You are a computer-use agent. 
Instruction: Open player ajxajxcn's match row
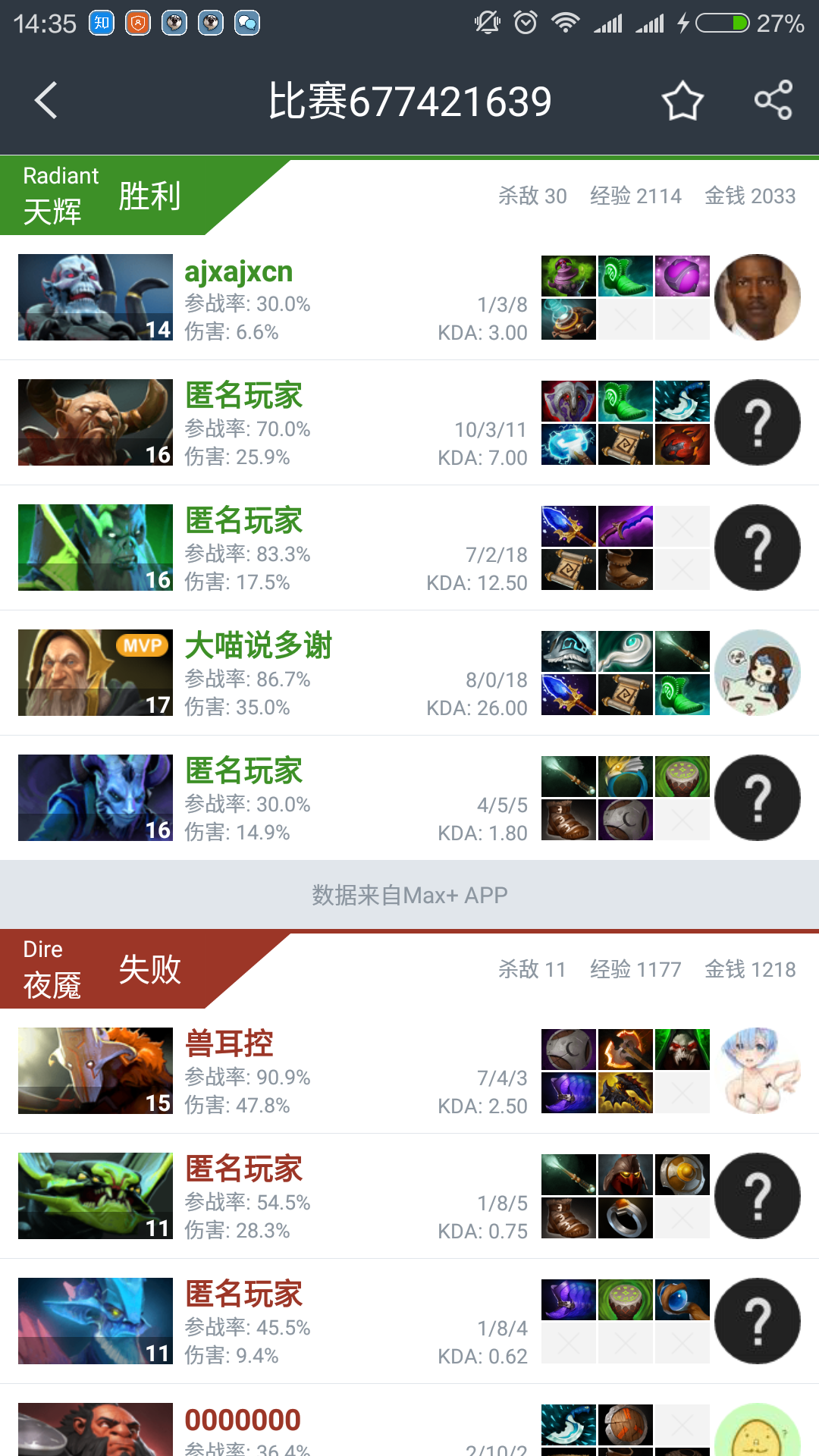409,297
